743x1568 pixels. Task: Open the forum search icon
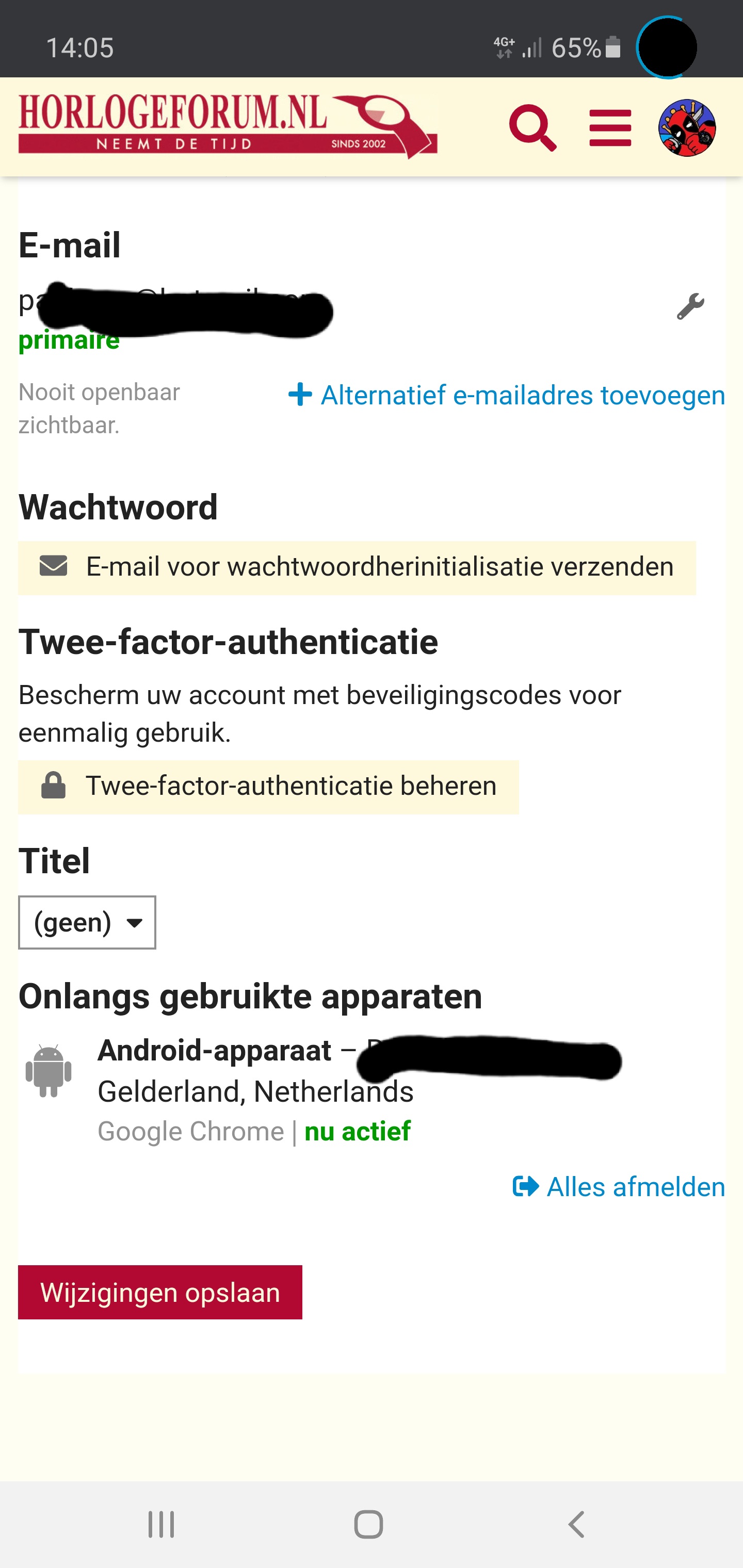[533, 128]
